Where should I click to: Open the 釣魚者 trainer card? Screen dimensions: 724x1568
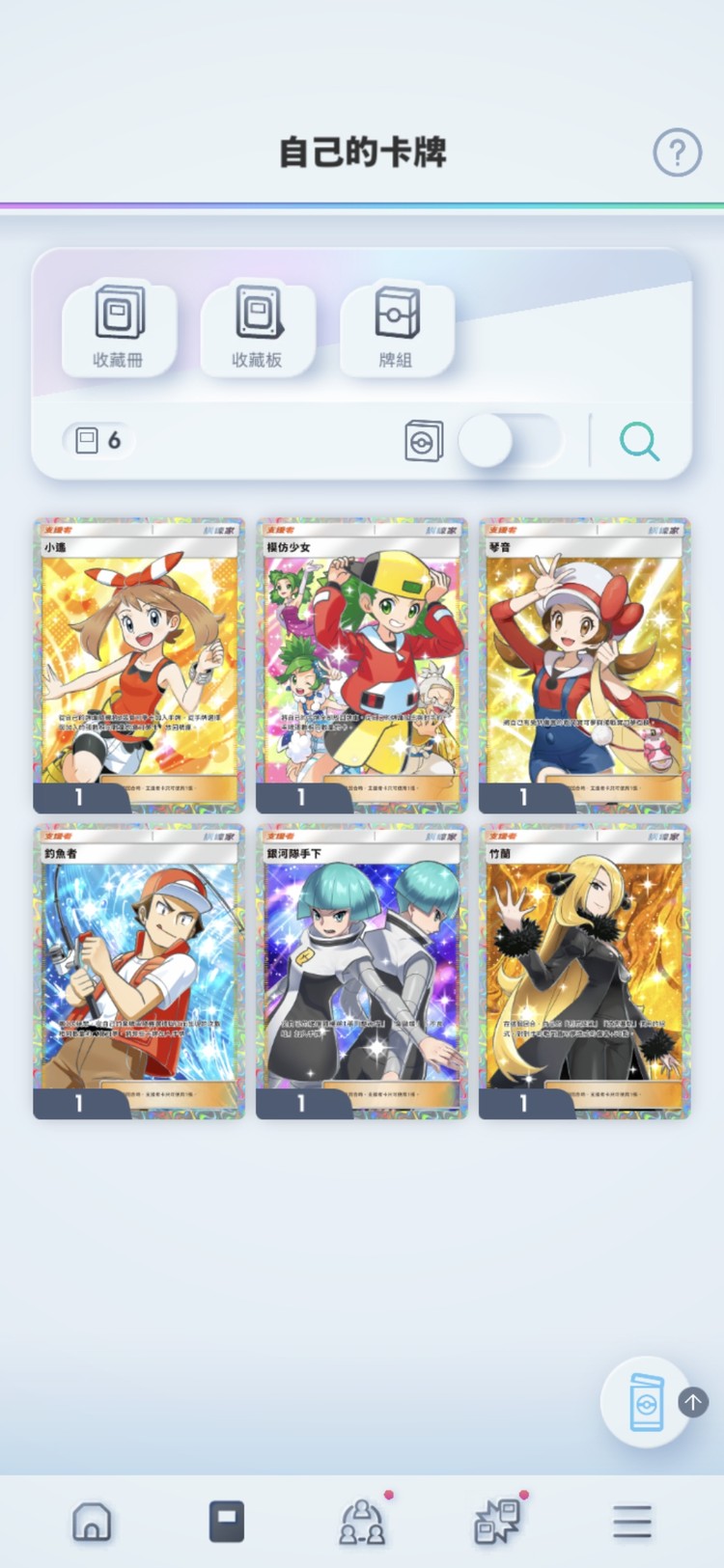pyautogui.click(x=139, y=972)
